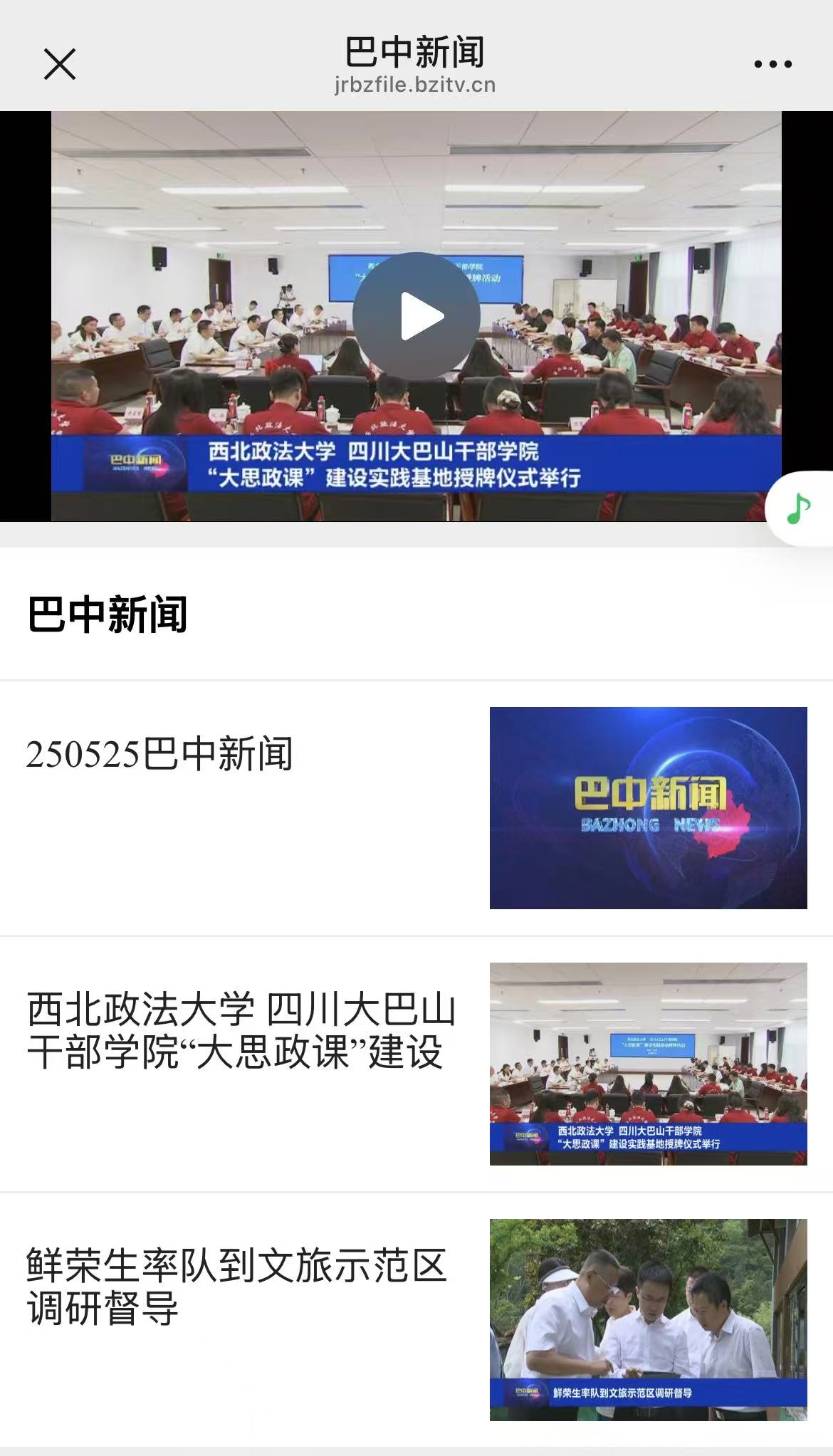Close the 巴中新闻 web page

click(60, 64)
